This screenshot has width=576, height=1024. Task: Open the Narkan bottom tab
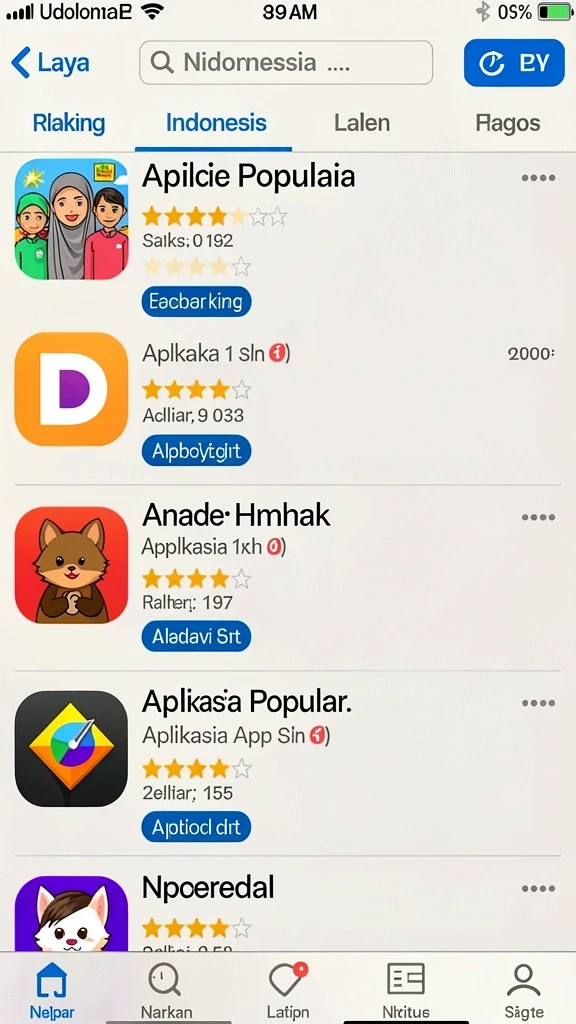coord(166,989)
